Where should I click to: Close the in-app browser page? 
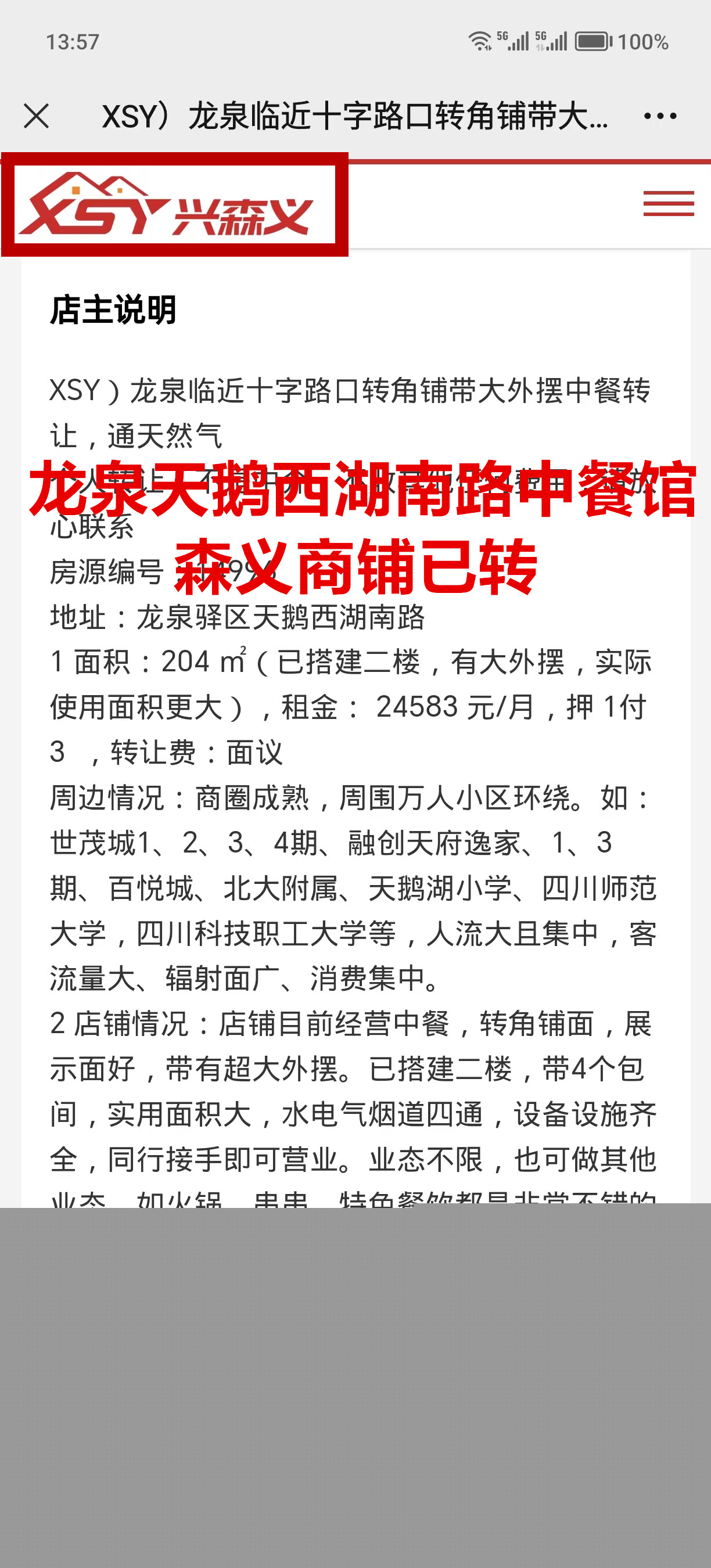(37, 116)
